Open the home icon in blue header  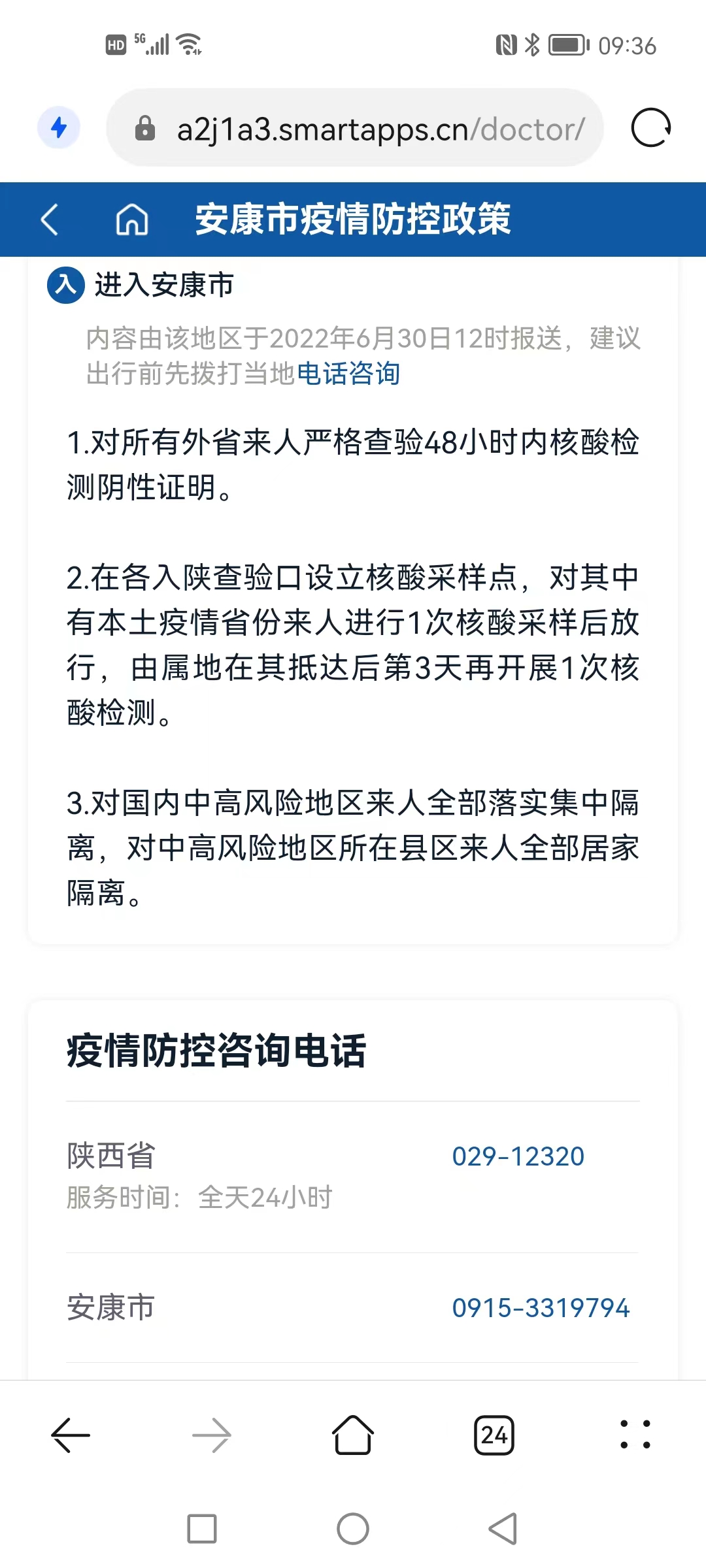click(x=132, y=219)
